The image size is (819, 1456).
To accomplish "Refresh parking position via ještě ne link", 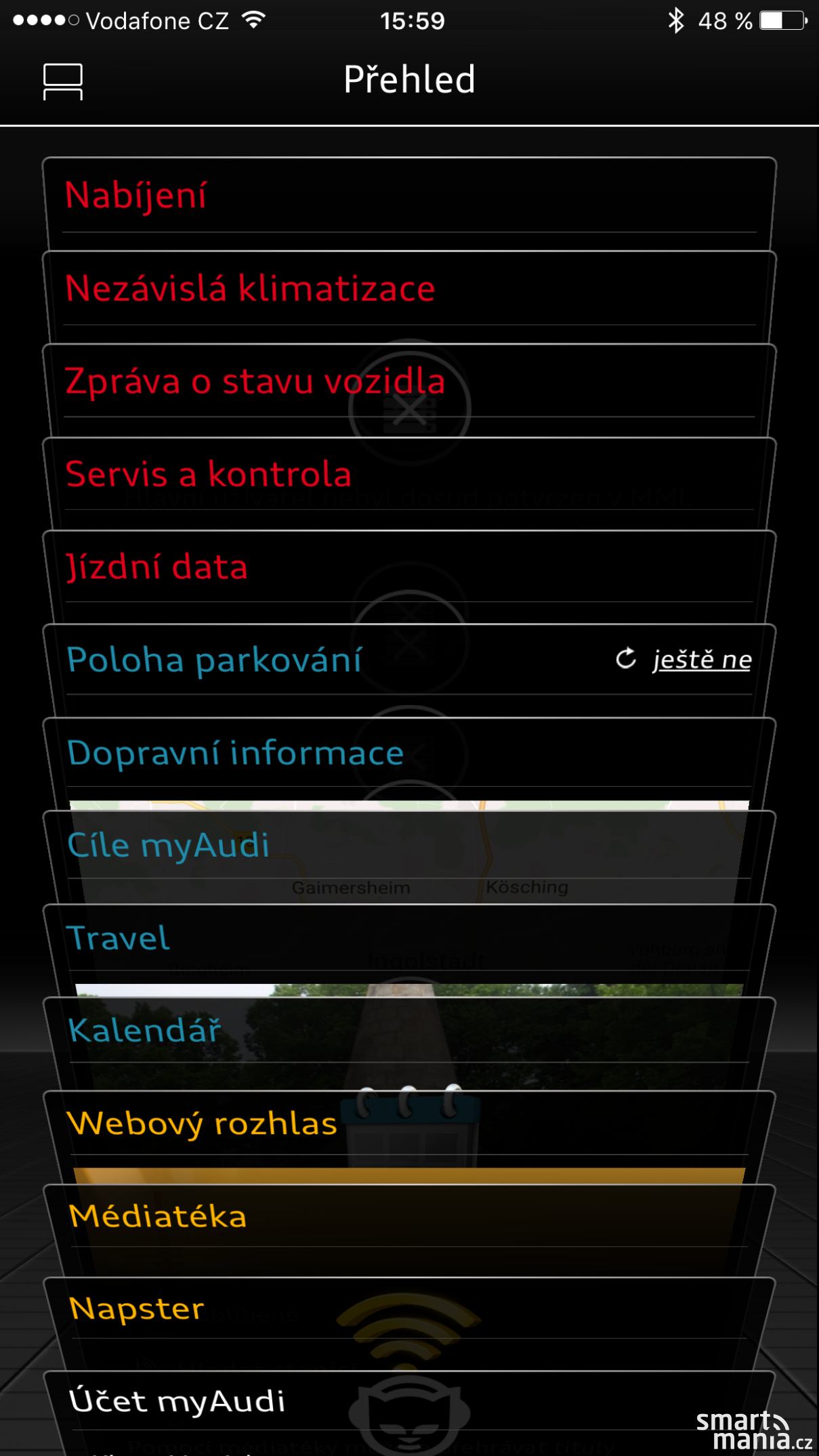I will [x=684, y=660].
